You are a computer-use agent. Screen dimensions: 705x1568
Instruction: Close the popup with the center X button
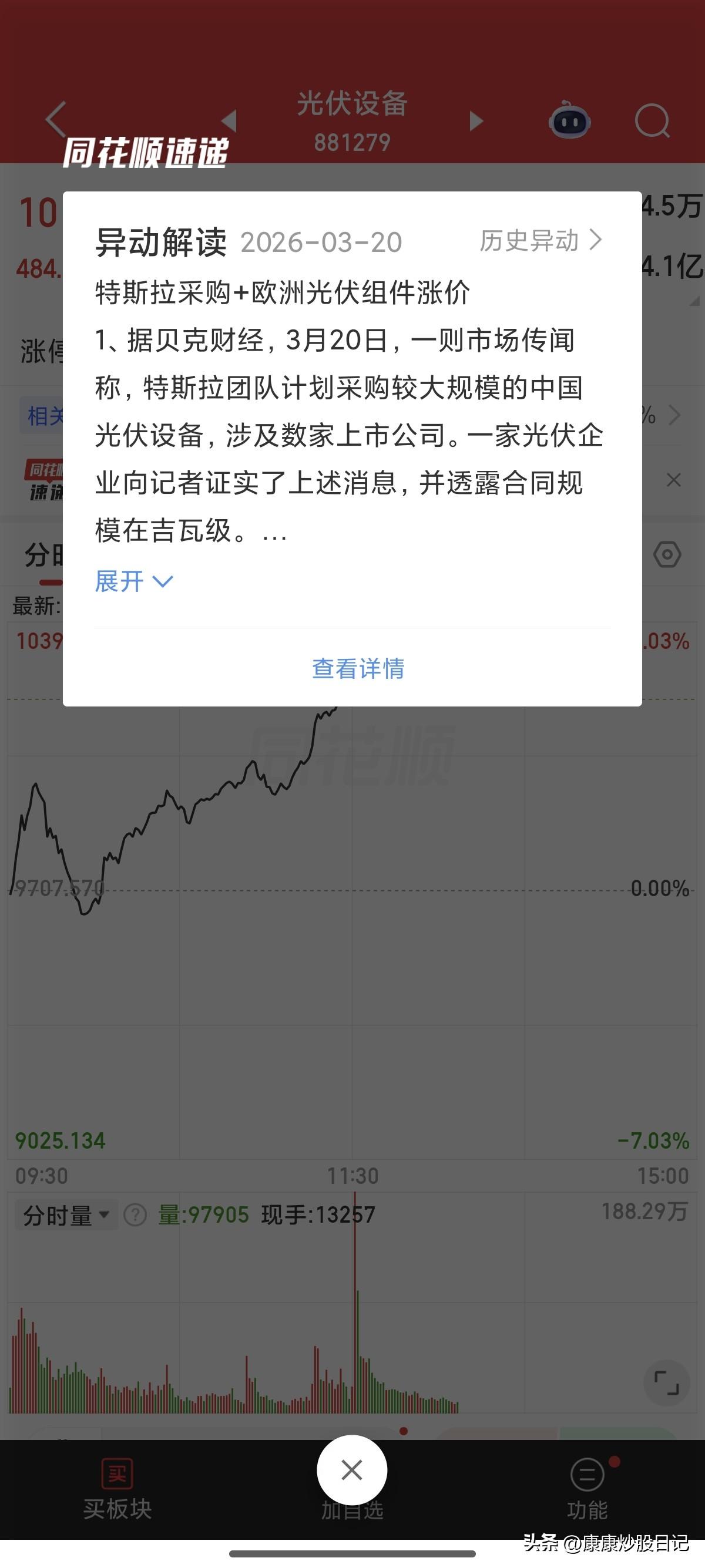(352, 1469)
